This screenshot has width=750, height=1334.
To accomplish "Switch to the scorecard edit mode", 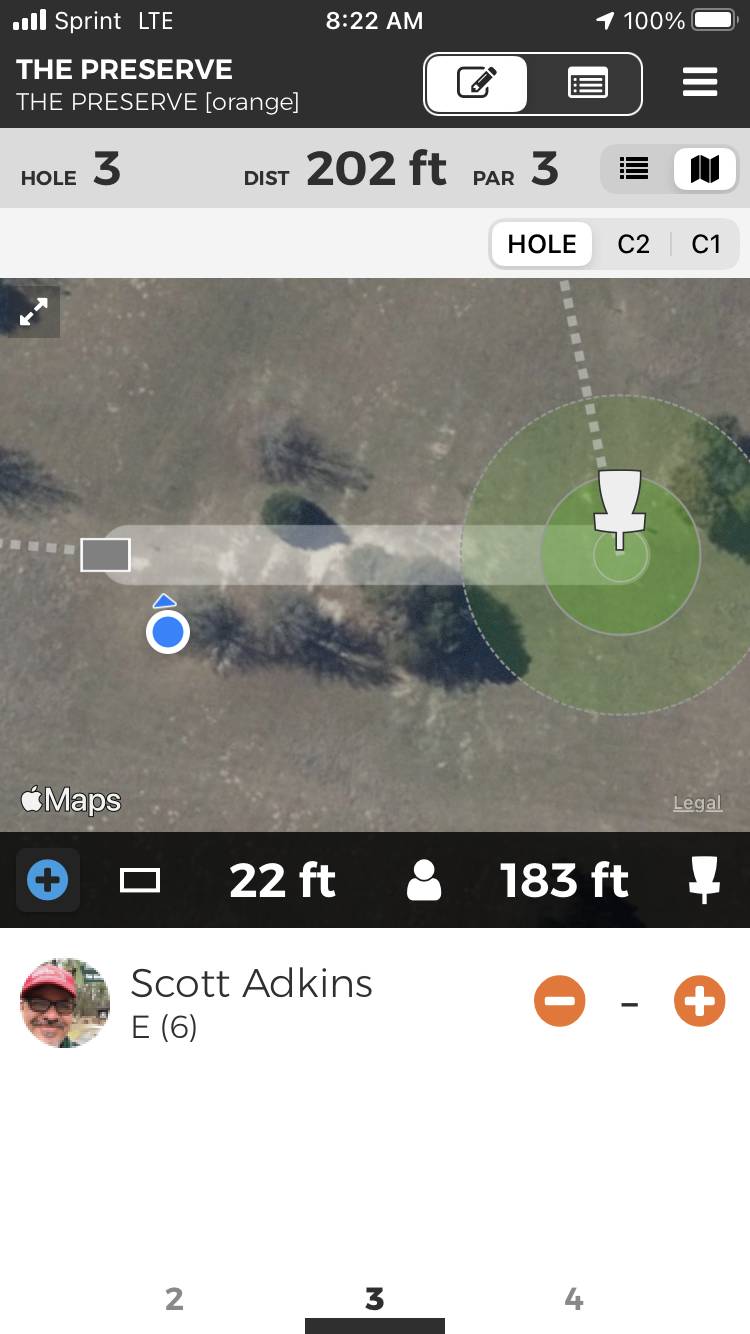I will coord(477,84).
